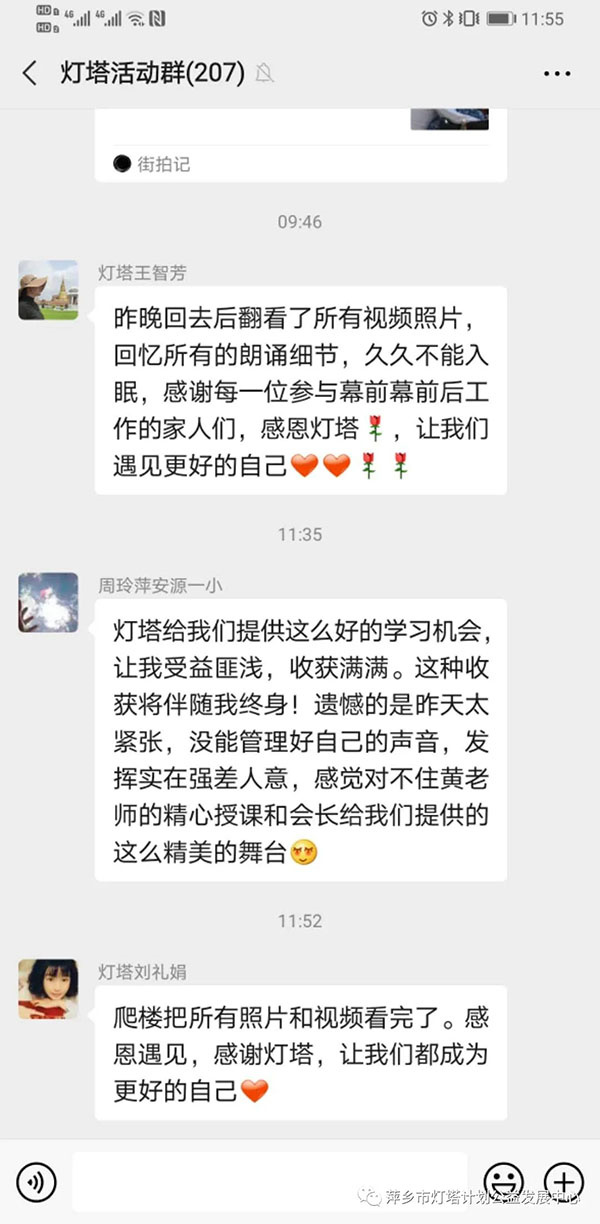Open the group chat overflow menu
Image resolution: width=600 pixels, height=1224 pixels.
556,73
